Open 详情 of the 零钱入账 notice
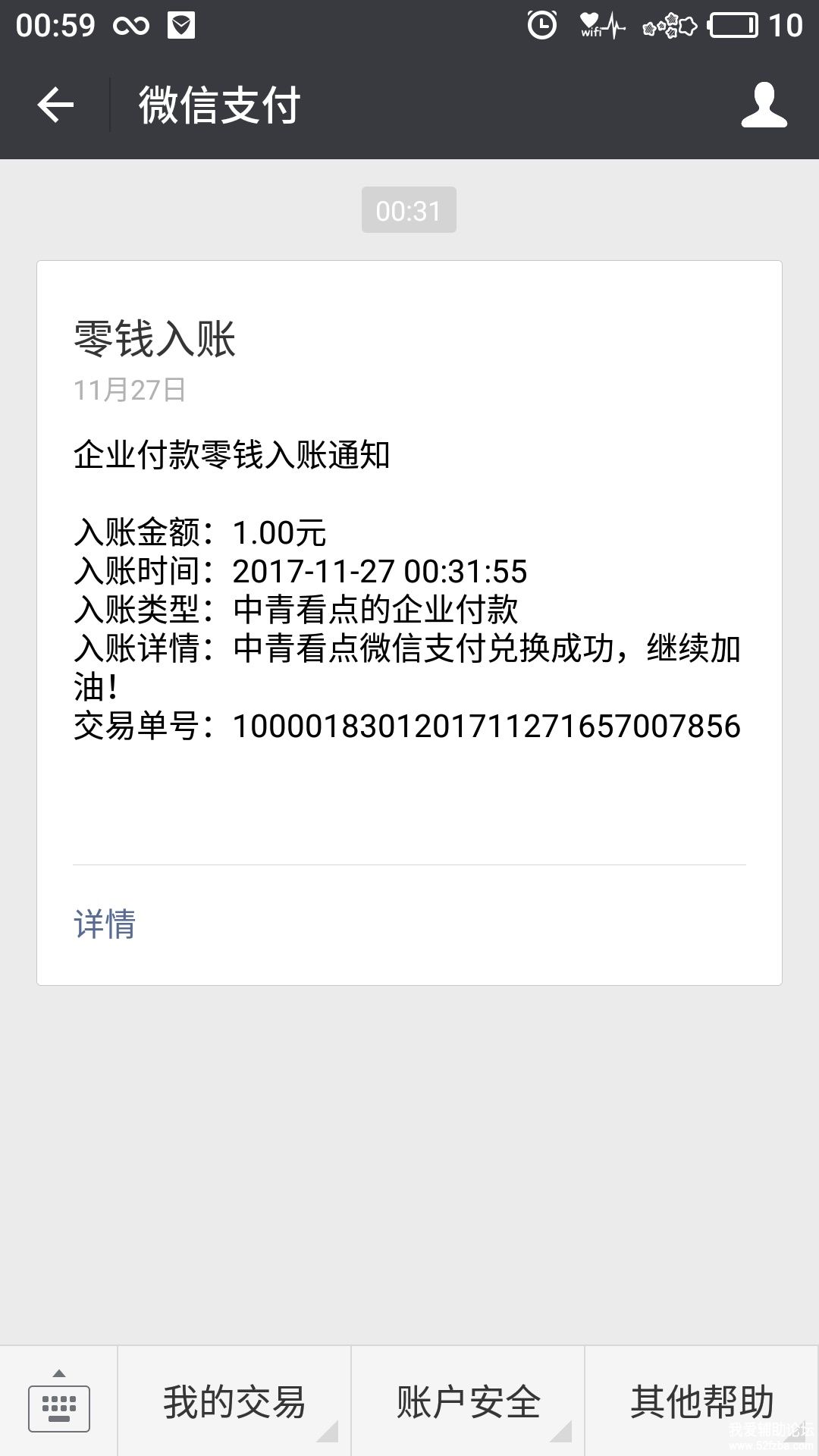819x1456 pixels. click(105, 924)
